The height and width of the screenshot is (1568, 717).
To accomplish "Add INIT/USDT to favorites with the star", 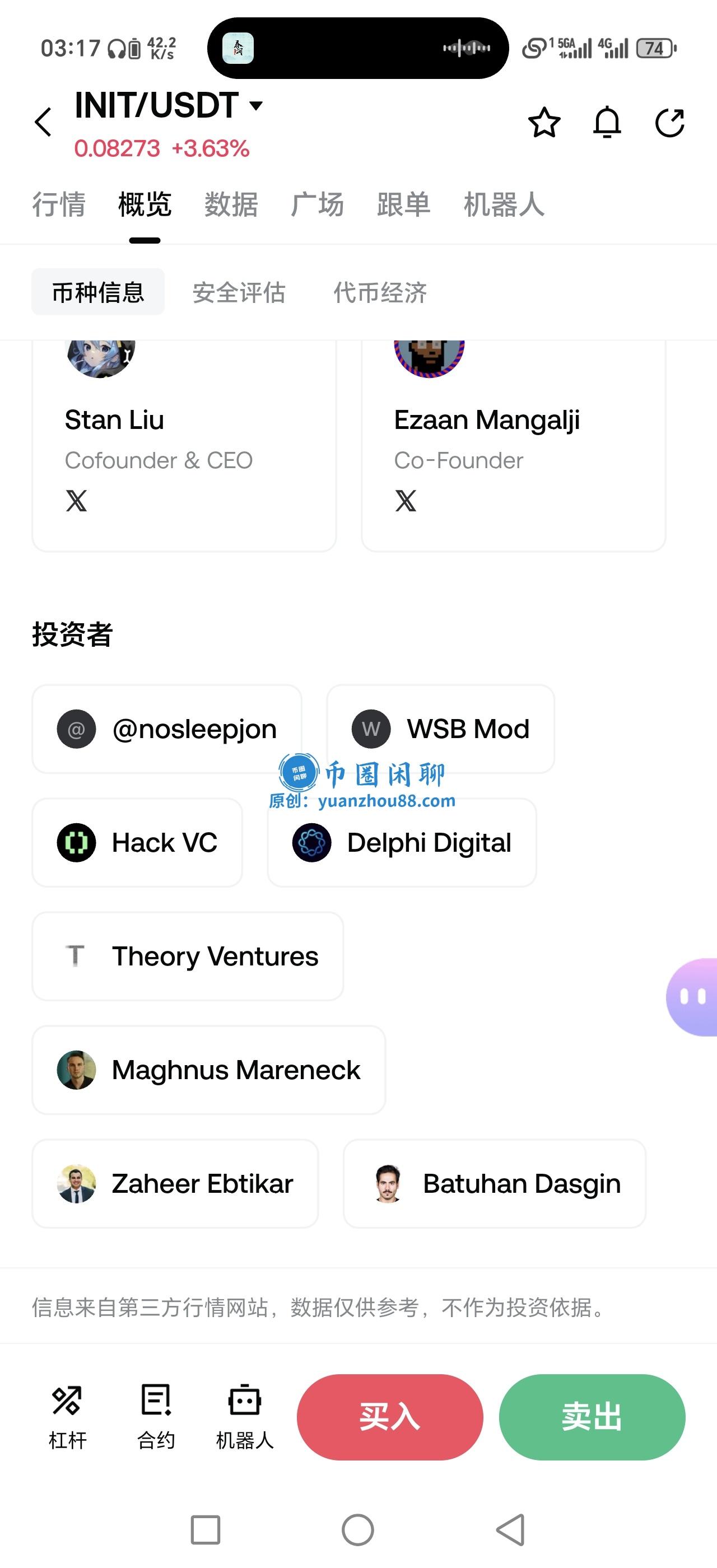I will [543, 122].
